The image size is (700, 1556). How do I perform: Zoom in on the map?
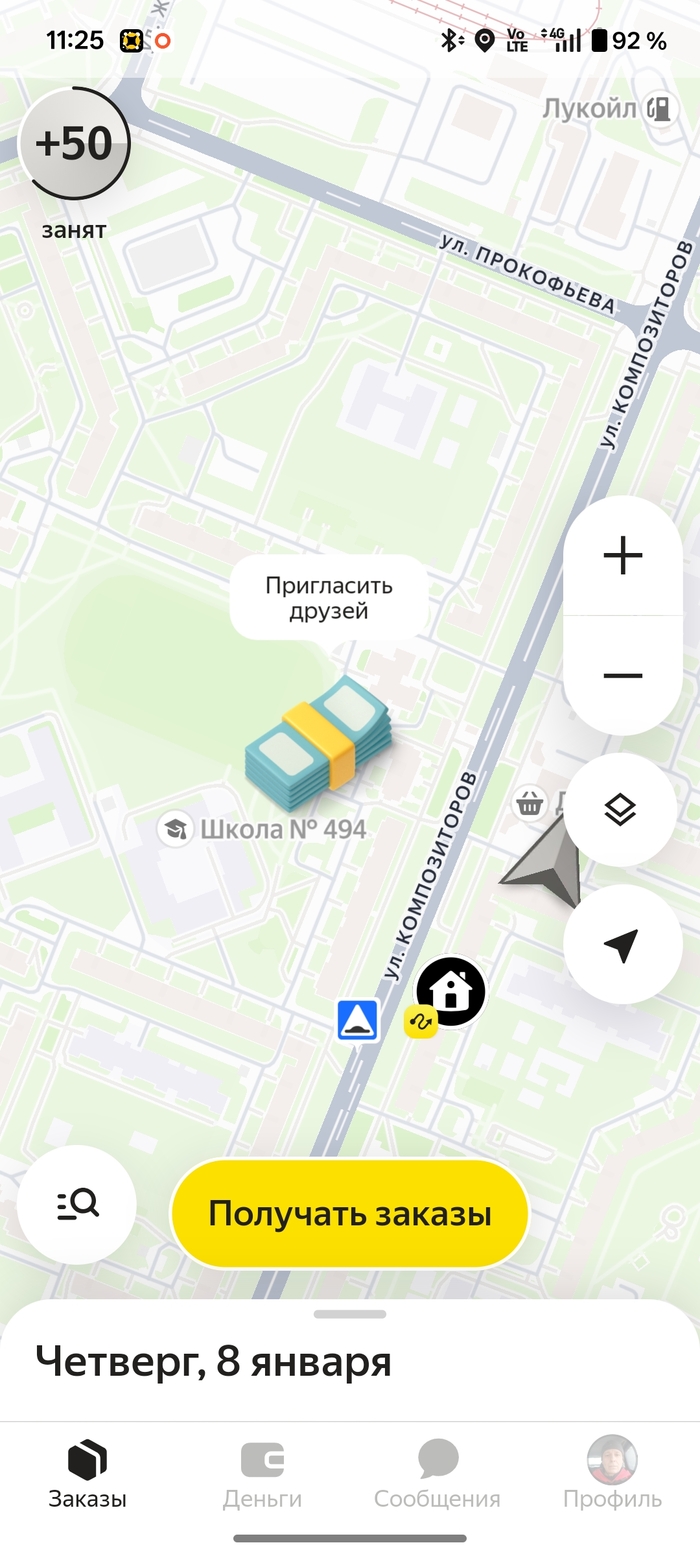click(x=622, y=555)
